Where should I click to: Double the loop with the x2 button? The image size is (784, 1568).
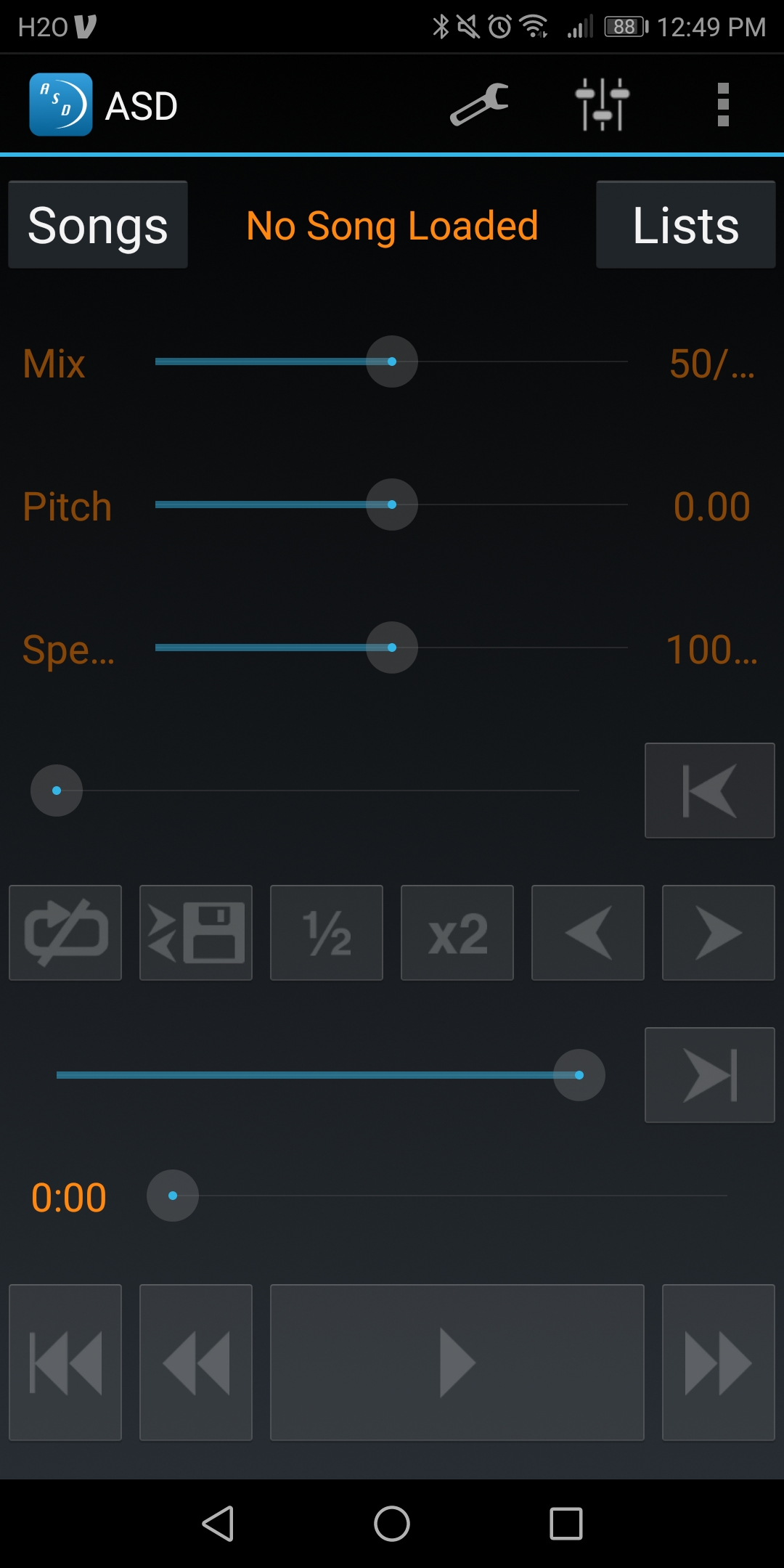point(457,933)
